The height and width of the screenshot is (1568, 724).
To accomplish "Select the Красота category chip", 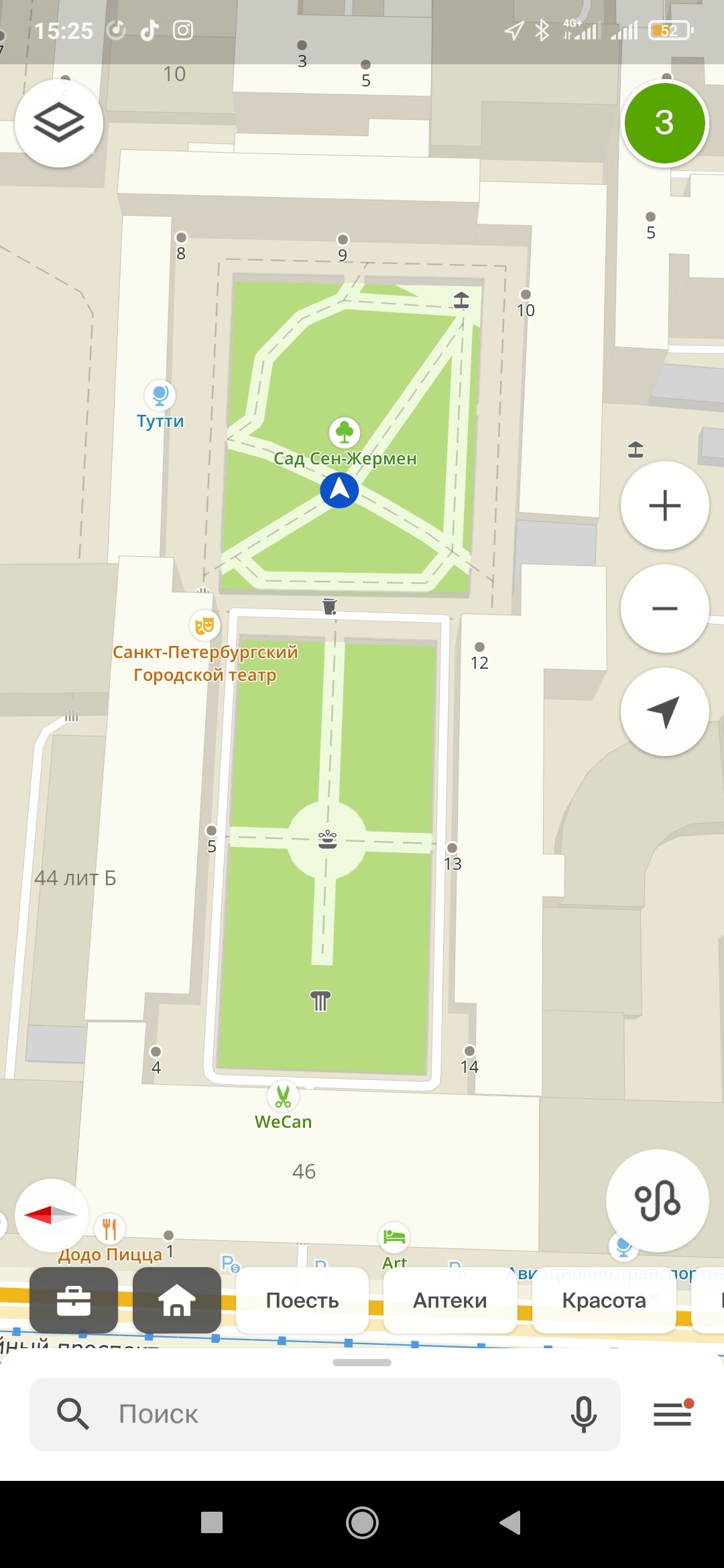I will tap(603, 1300).
